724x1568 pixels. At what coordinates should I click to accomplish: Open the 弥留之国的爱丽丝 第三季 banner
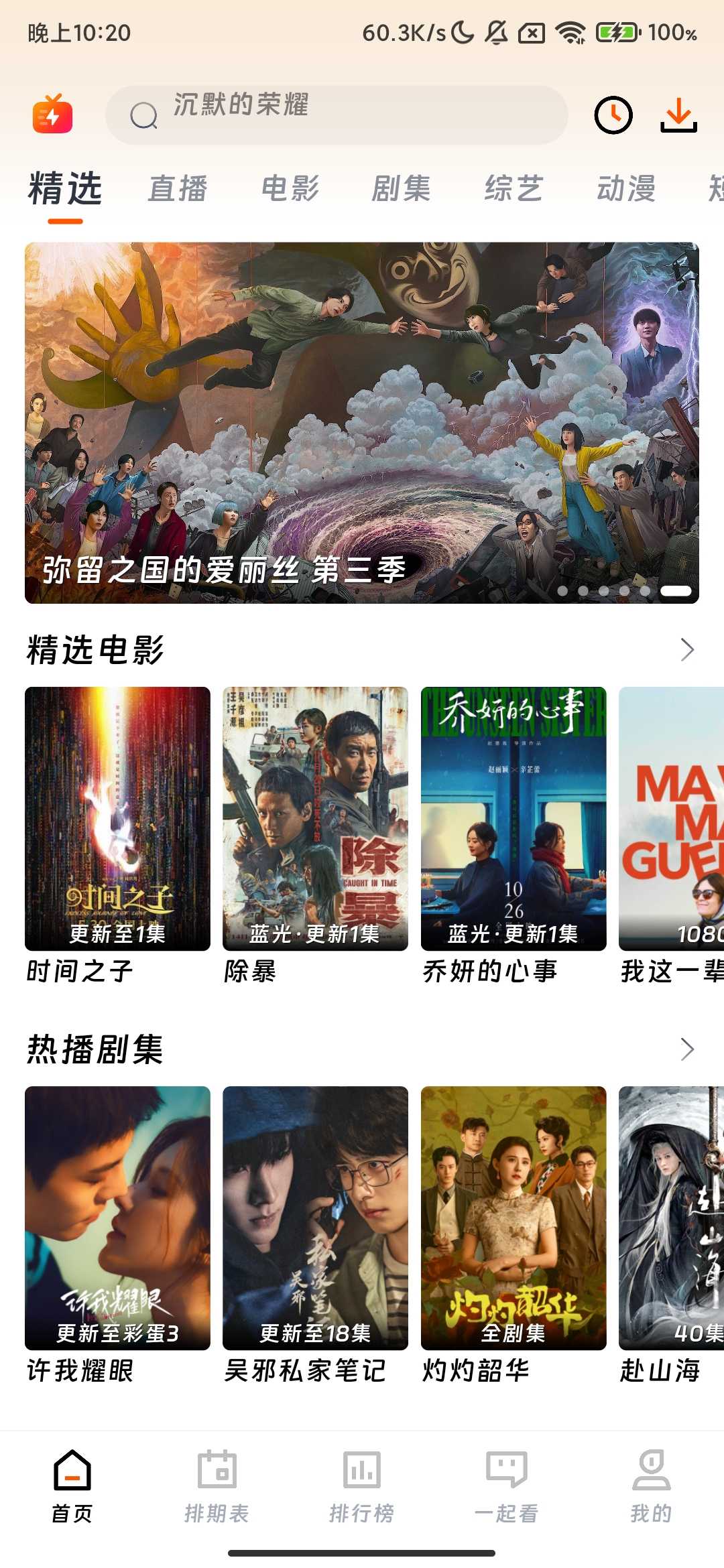coord(362,422)
